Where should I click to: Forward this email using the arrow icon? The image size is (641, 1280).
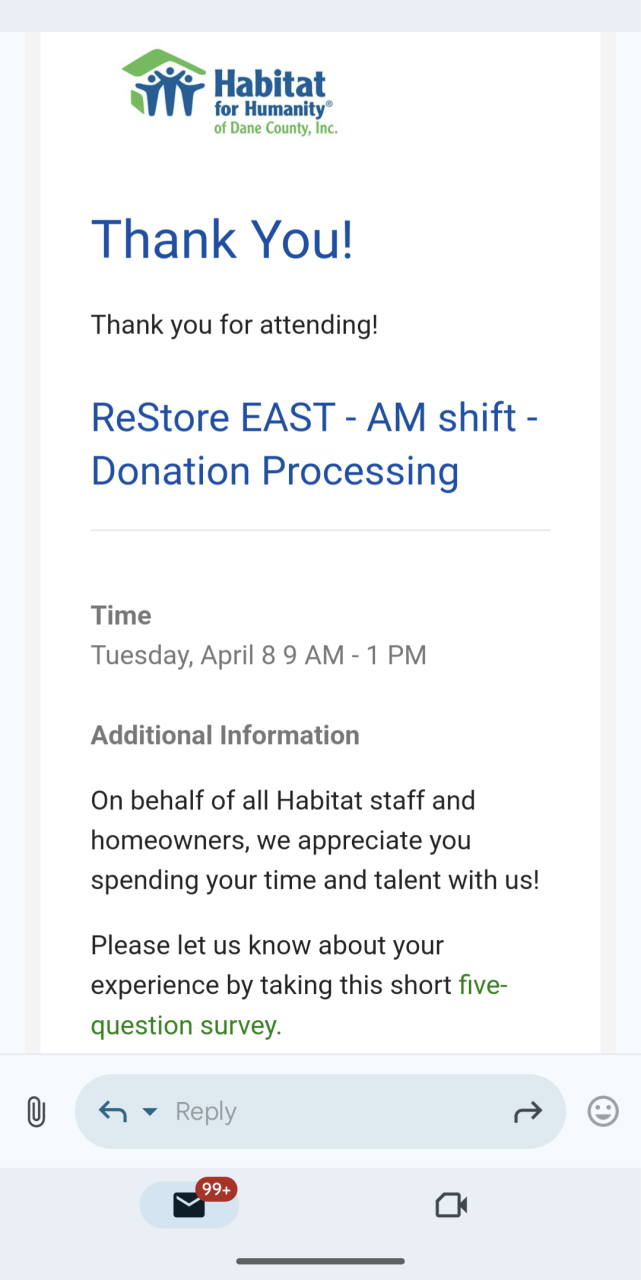[527, 1111]
